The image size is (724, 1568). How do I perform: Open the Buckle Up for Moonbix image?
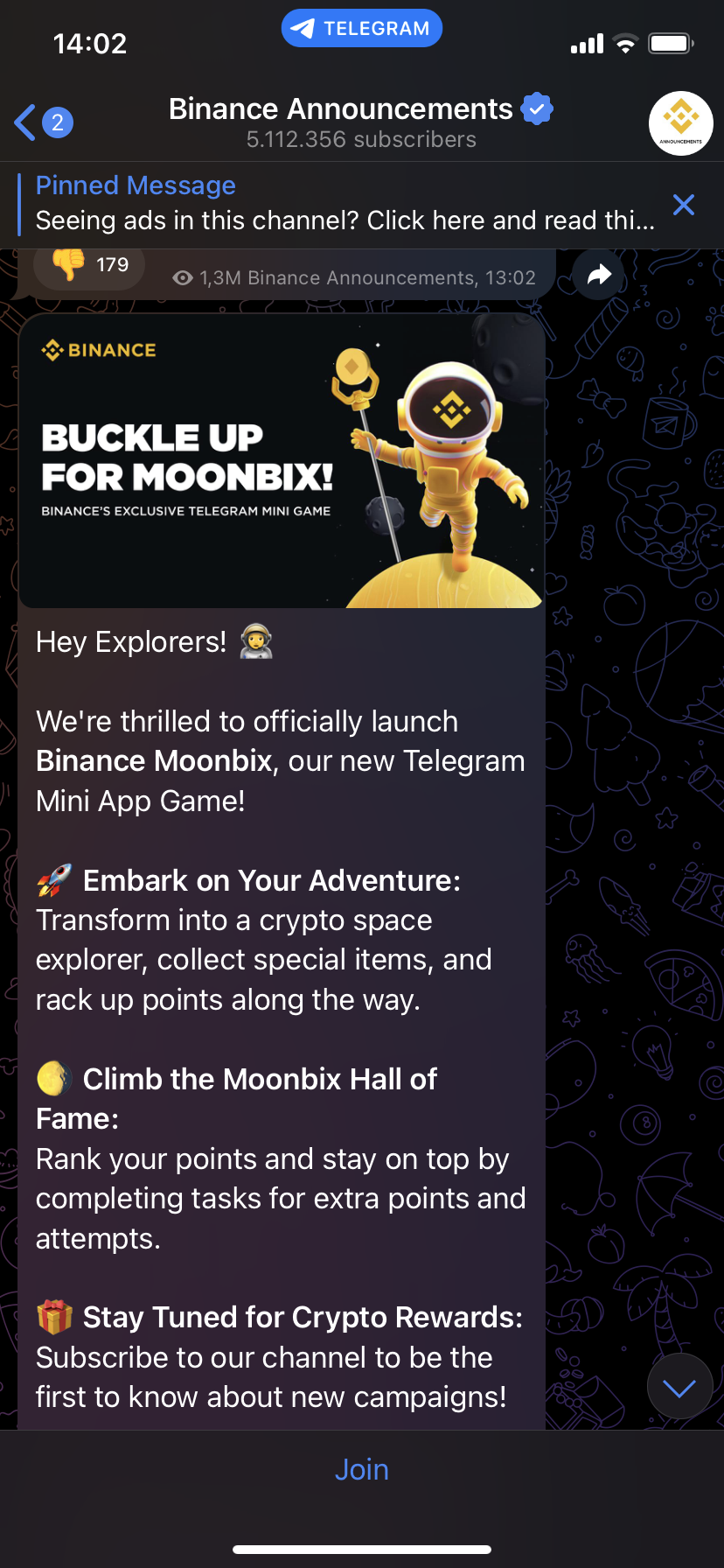[x=281, y=461]
